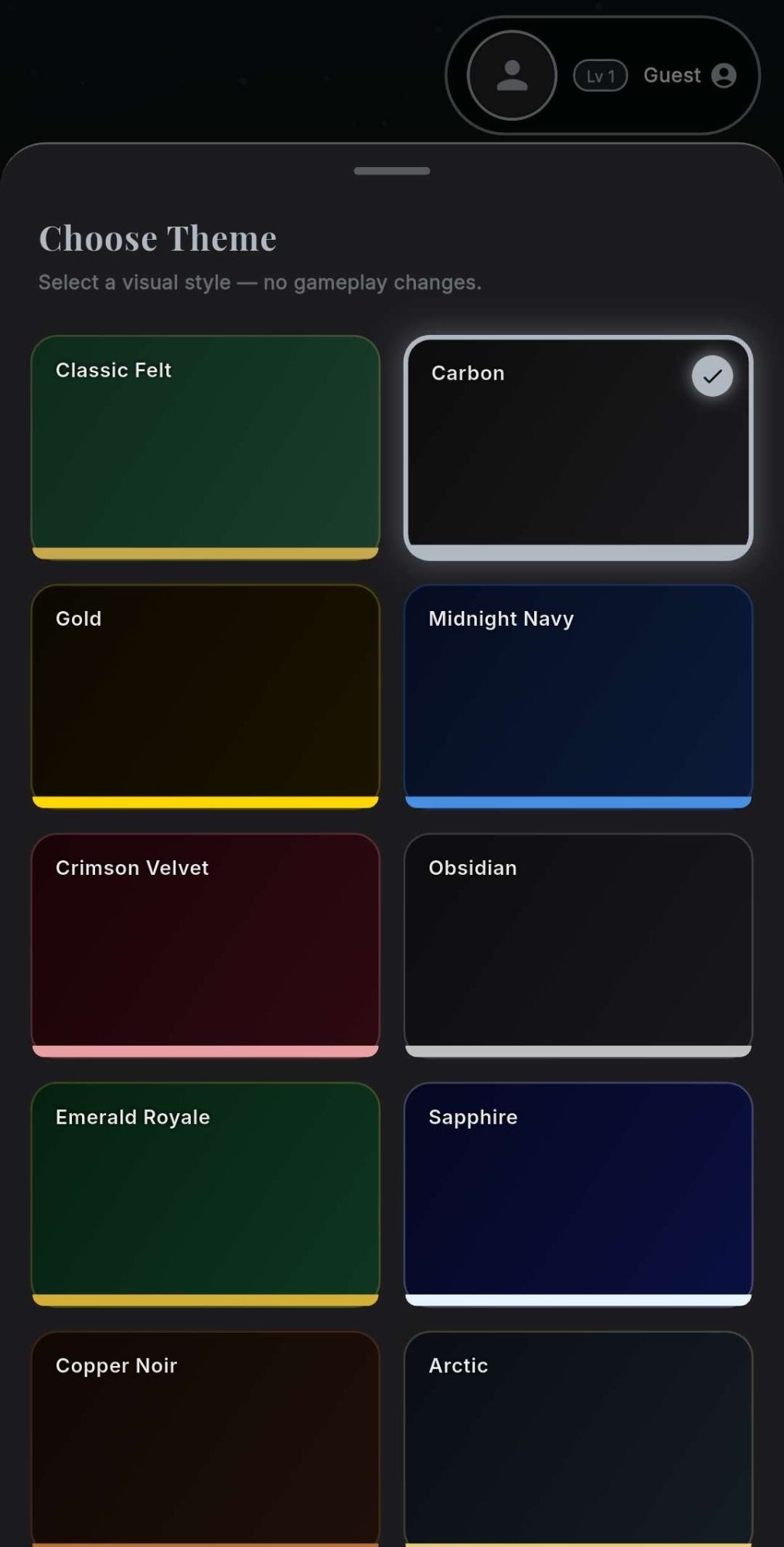Pick the Arctic theme

(578, 1439)
